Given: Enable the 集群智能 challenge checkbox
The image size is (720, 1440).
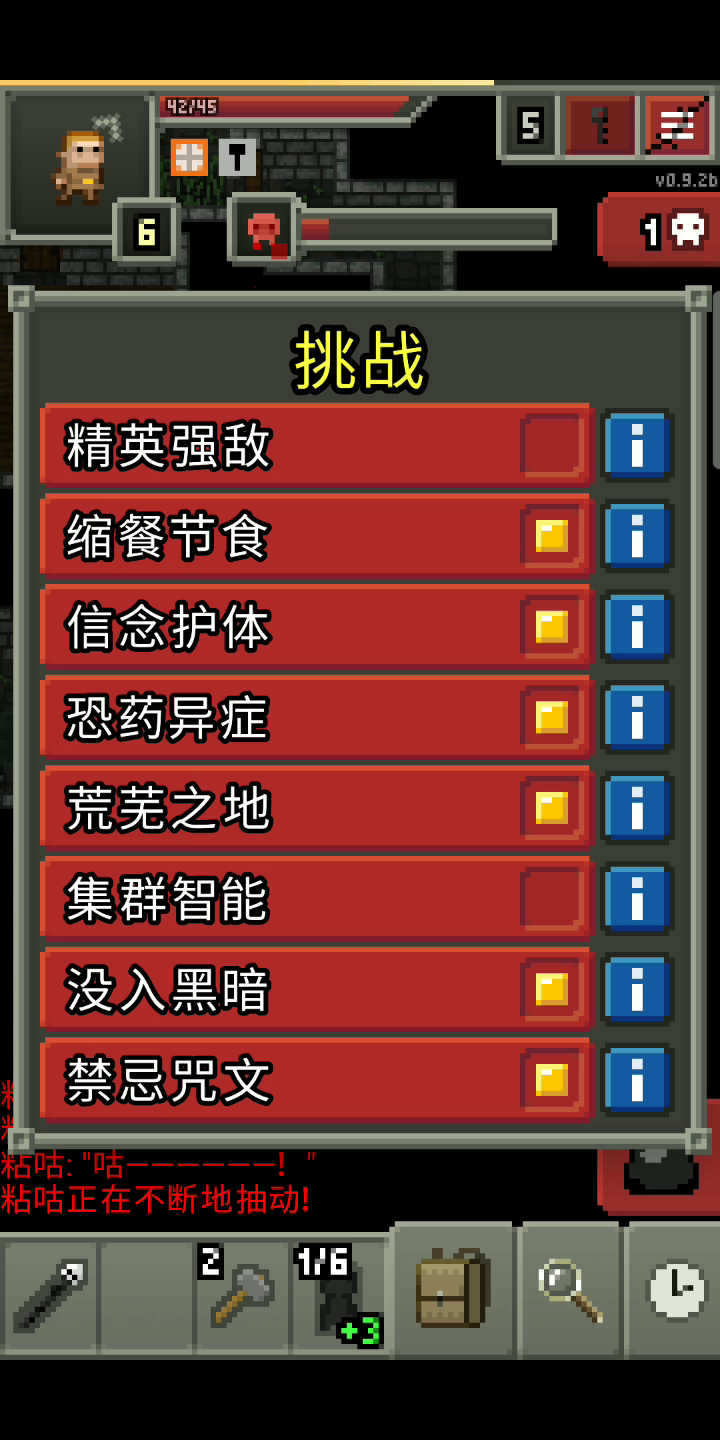Looking at the screenshot, I should (552, 899).
